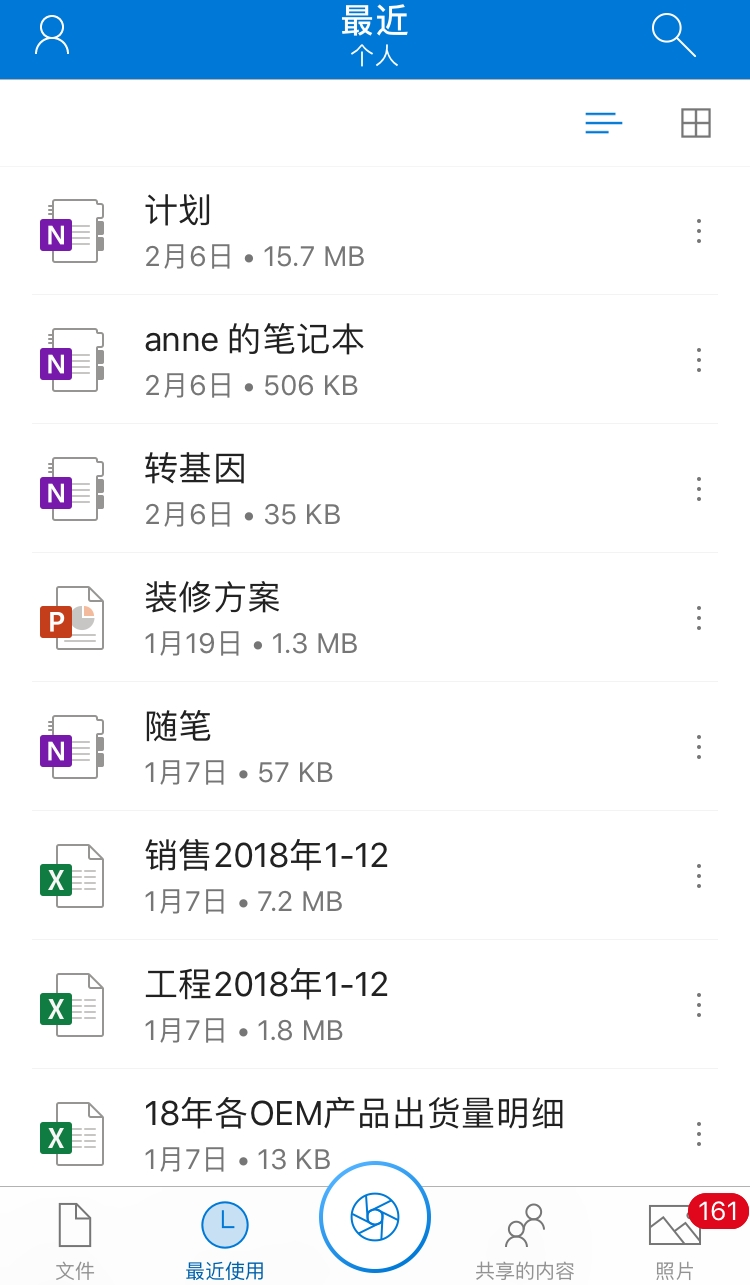Select the 最近使用 tab

(225, 1240)
